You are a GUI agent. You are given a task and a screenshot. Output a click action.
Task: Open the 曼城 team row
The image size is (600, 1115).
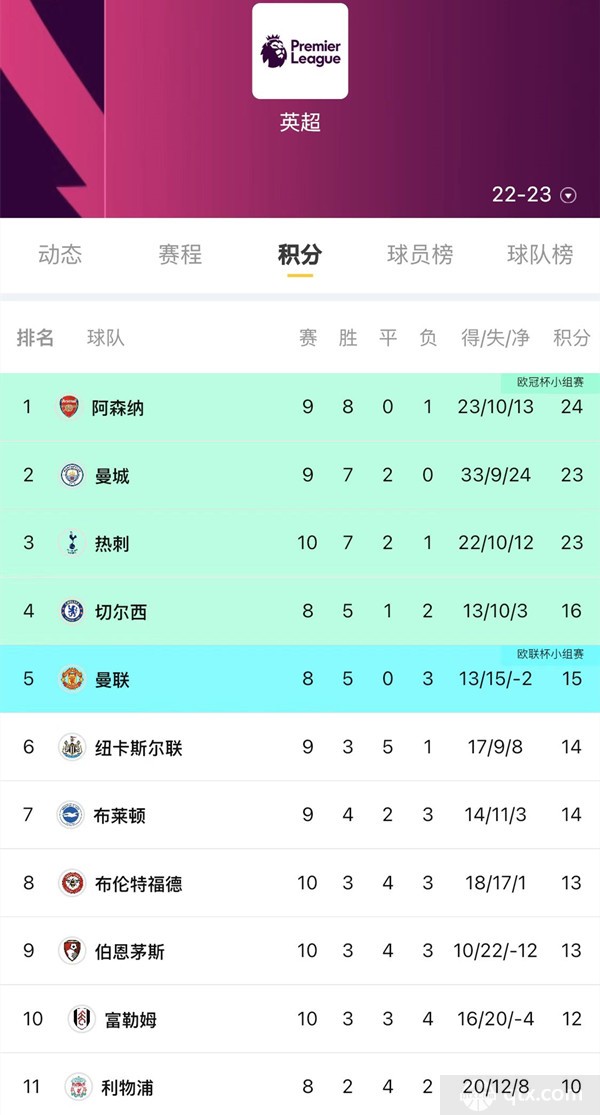(x=300, y=475)
